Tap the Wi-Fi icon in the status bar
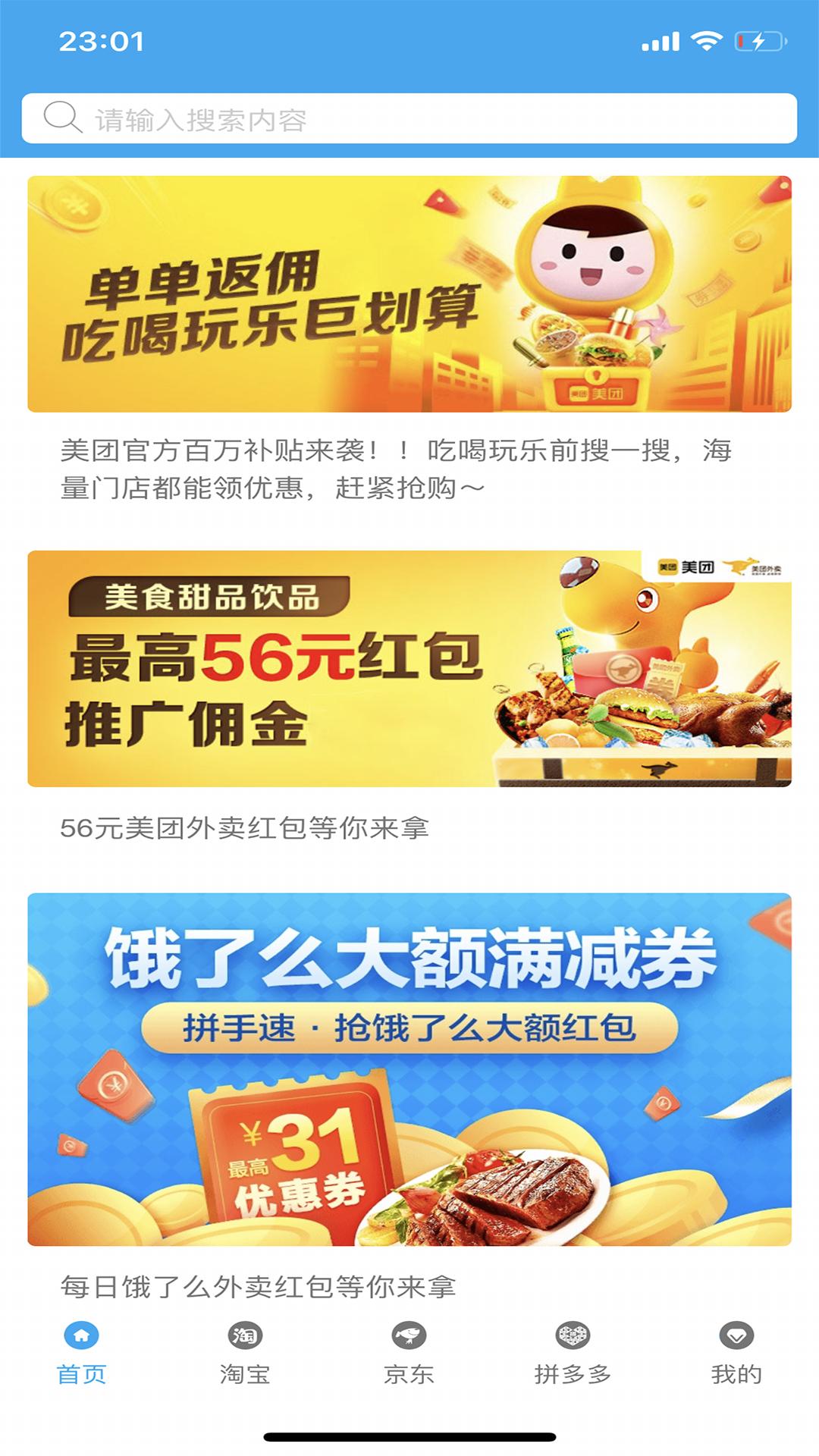 pos(707,42)
